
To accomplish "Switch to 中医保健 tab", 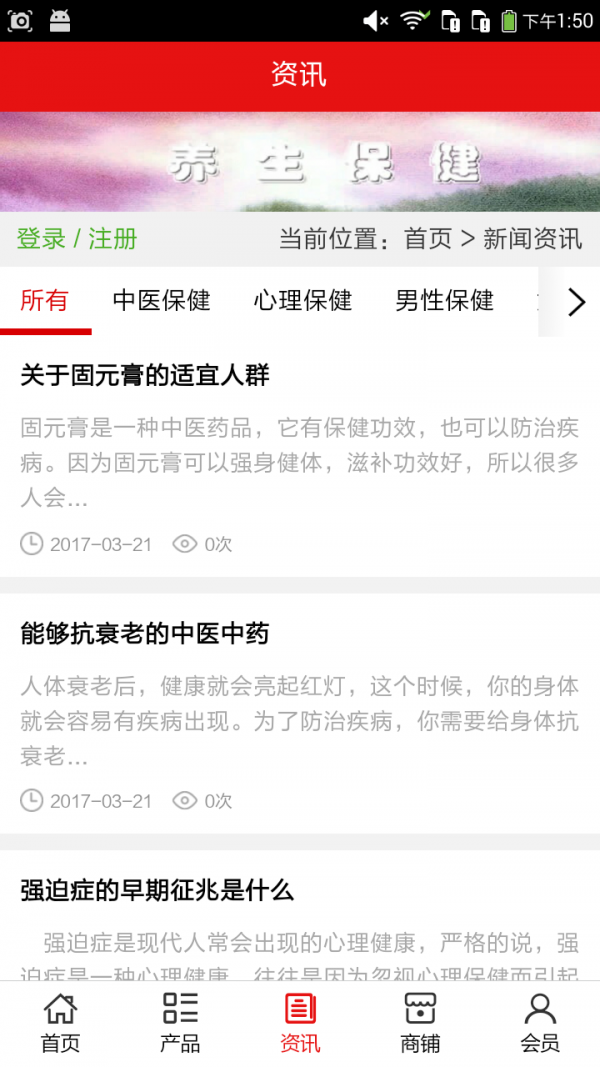I will click(161, 300).
